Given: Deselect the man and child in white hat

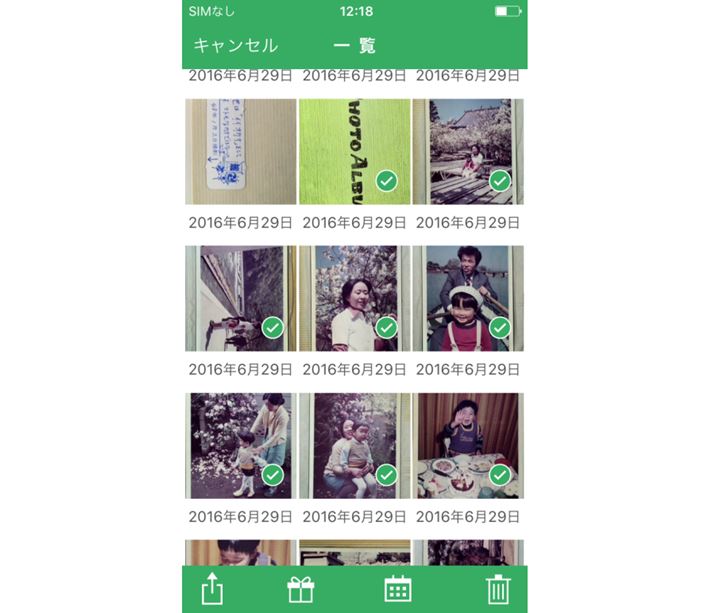Looking at the screenshot, I should [467, 298].
